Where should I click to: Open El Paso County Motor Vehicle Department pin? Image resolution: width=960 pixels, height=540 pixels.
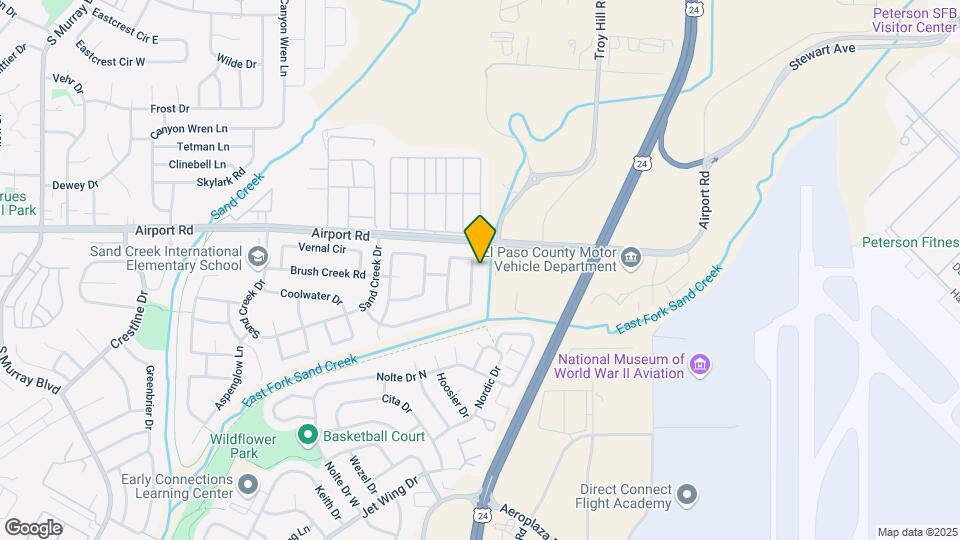(632, 259)
